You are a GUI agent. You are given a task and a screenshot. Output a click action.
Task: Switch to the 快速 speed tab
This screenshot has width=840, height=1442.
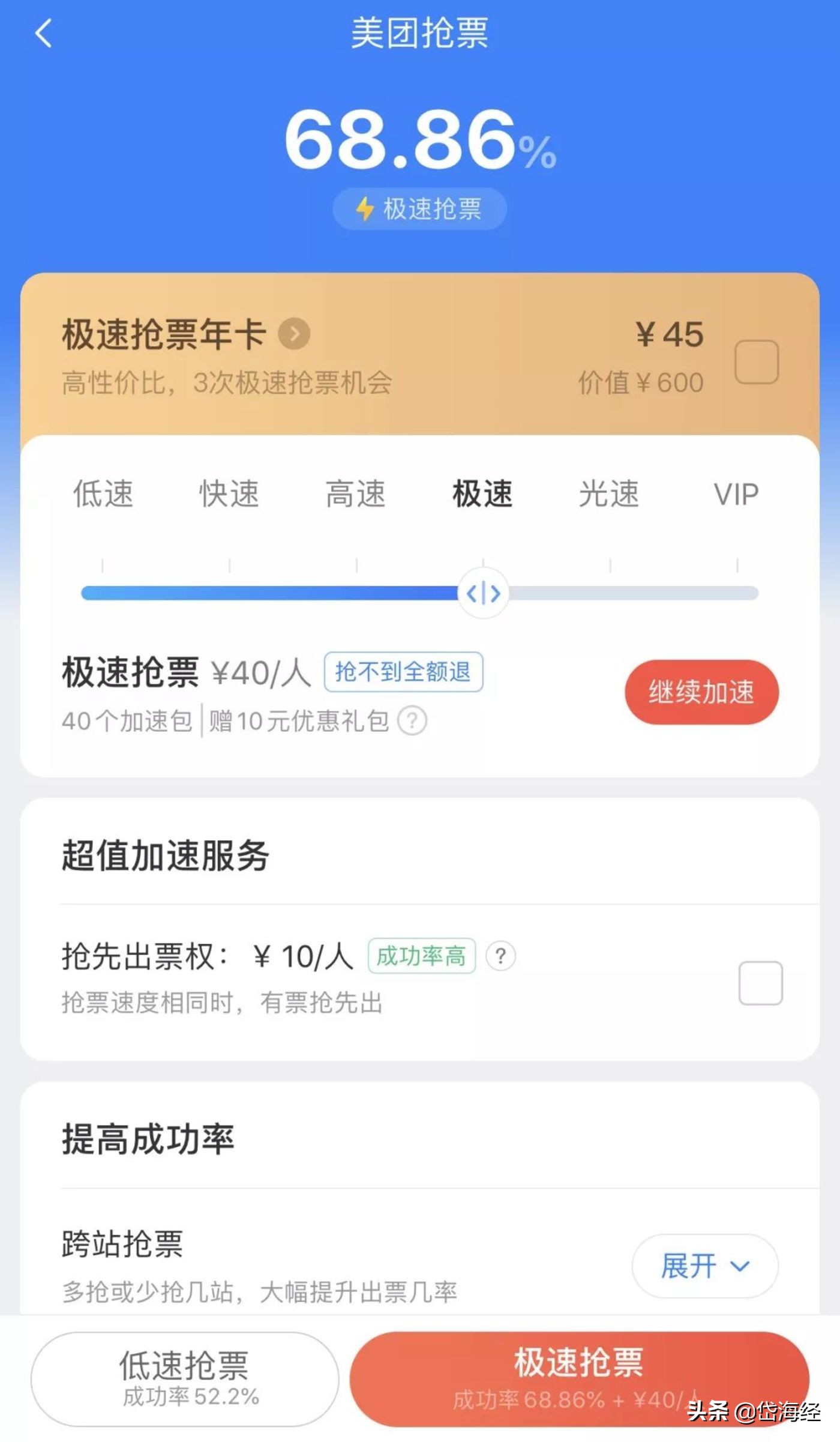[x=229, y=493]
